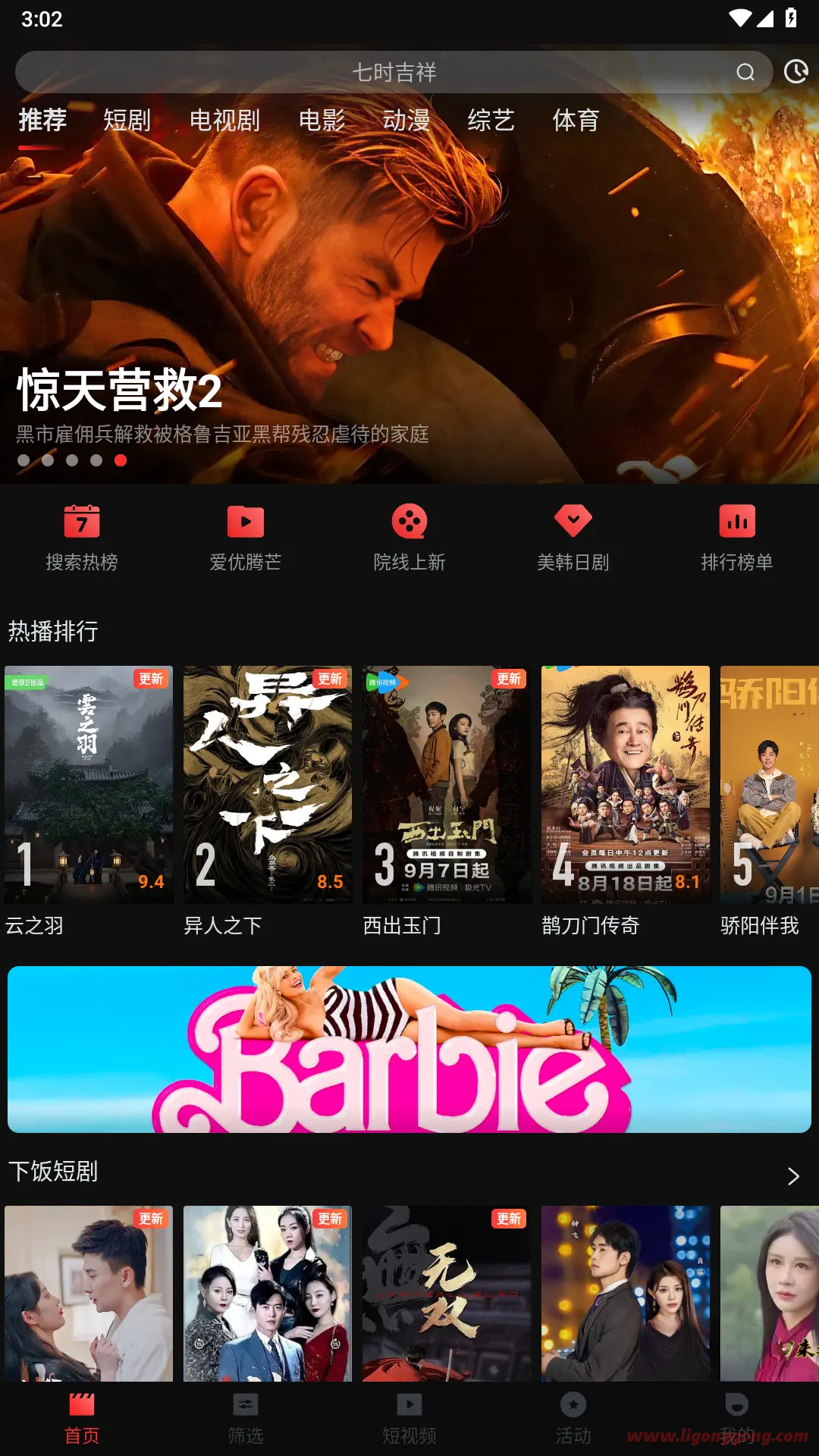This screenshot has height=1456, width=819.
Task: Switch to the 电视剧 tab
Action: (x=224, y=120)
